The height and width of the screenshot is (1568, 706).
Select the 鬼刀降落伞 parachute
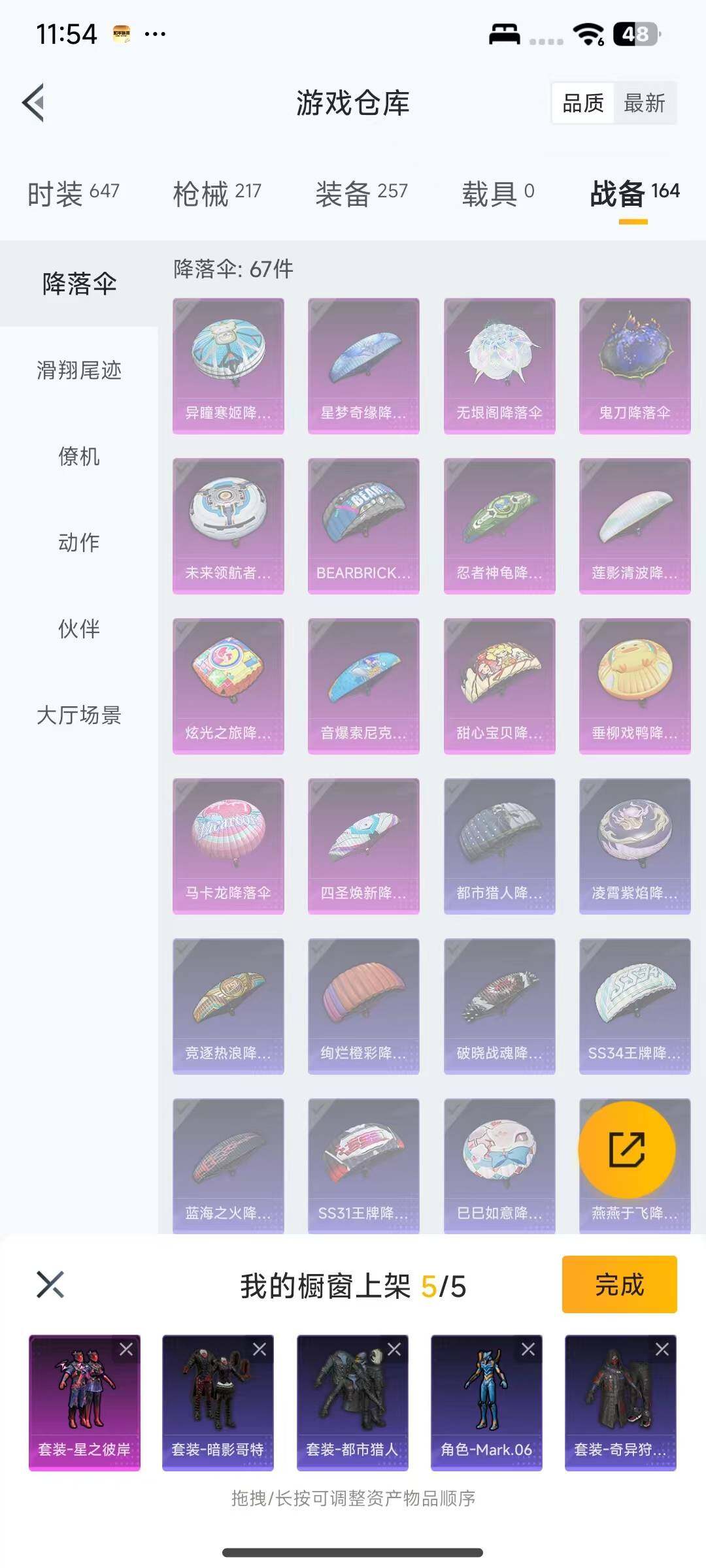[635, 366]
